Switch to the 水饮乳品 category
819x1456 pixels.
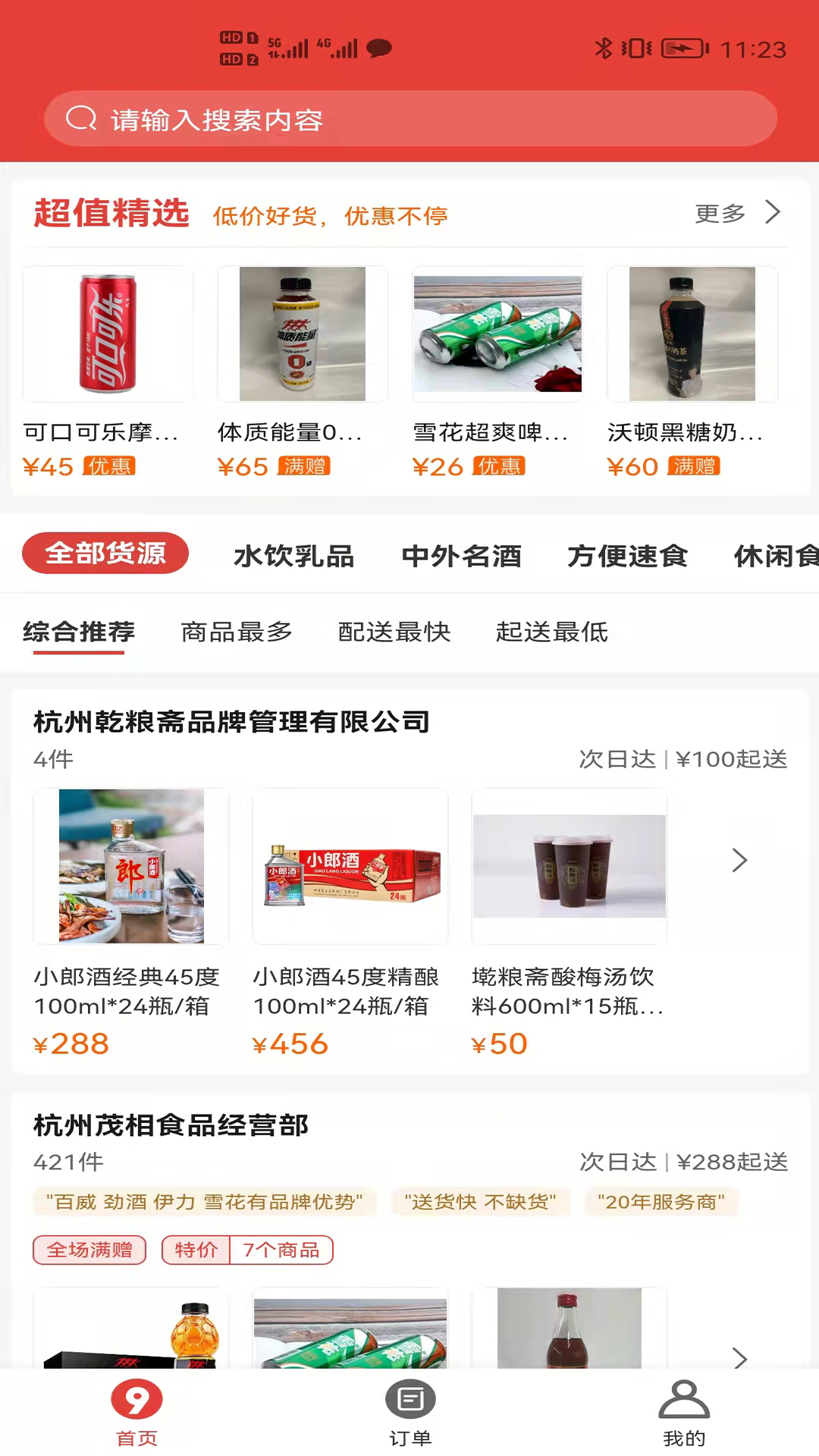click(x=294, y=556)
